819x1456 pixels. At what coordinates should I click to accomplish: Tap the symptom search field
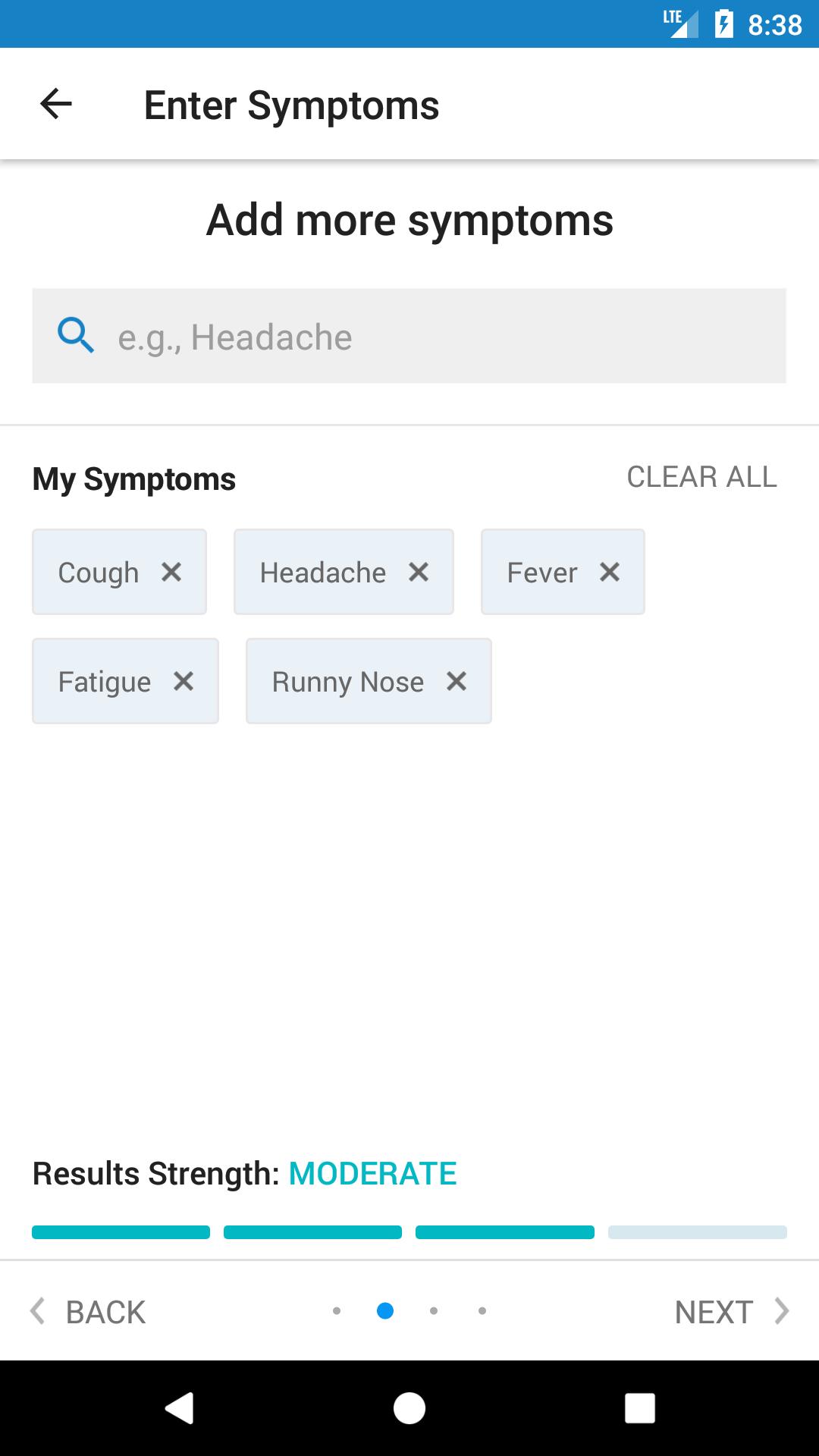[409, 336]
